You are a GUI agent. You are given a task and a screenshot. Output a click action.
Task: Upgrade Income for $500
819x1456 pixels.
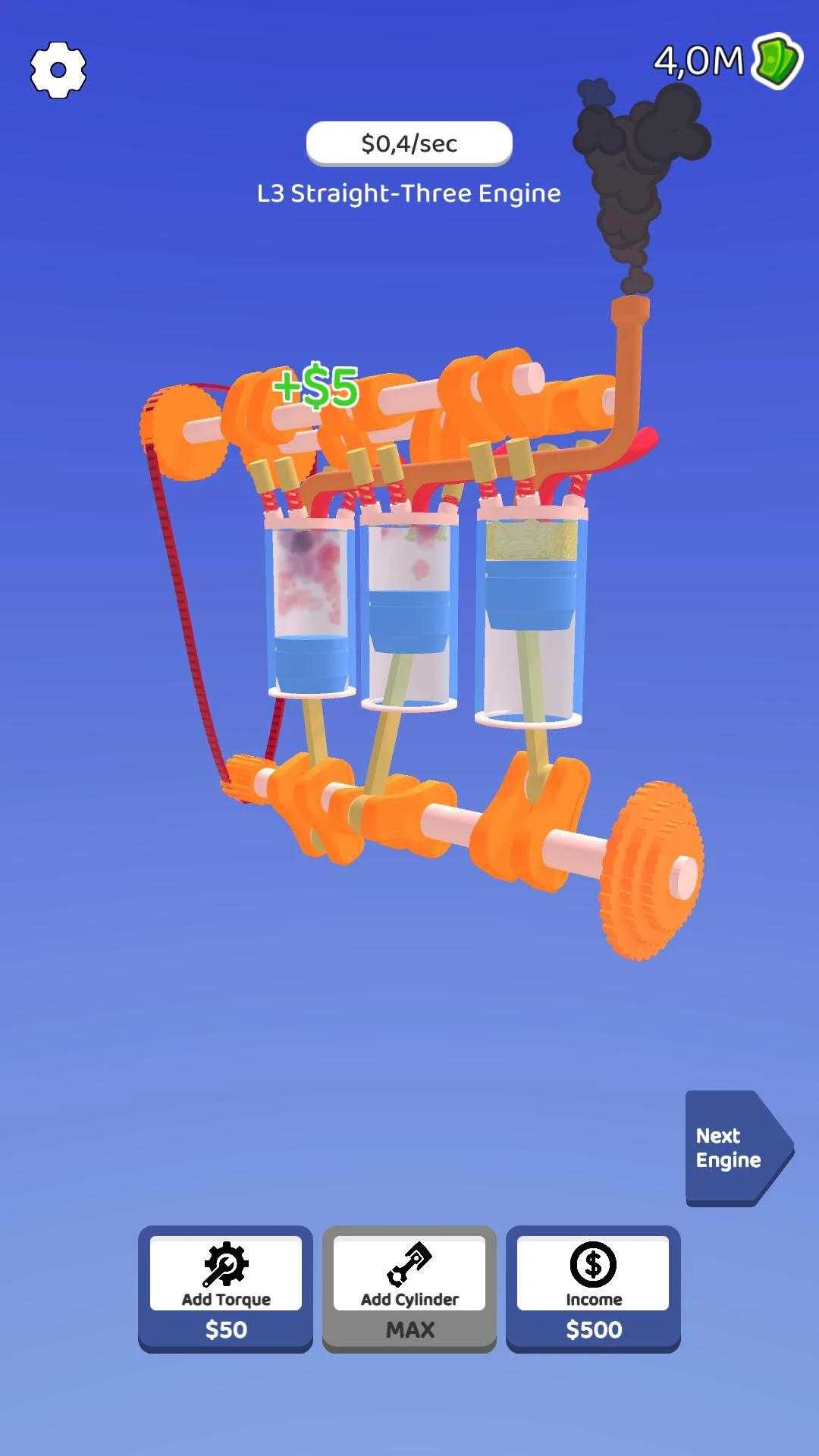click(593, 1288)
